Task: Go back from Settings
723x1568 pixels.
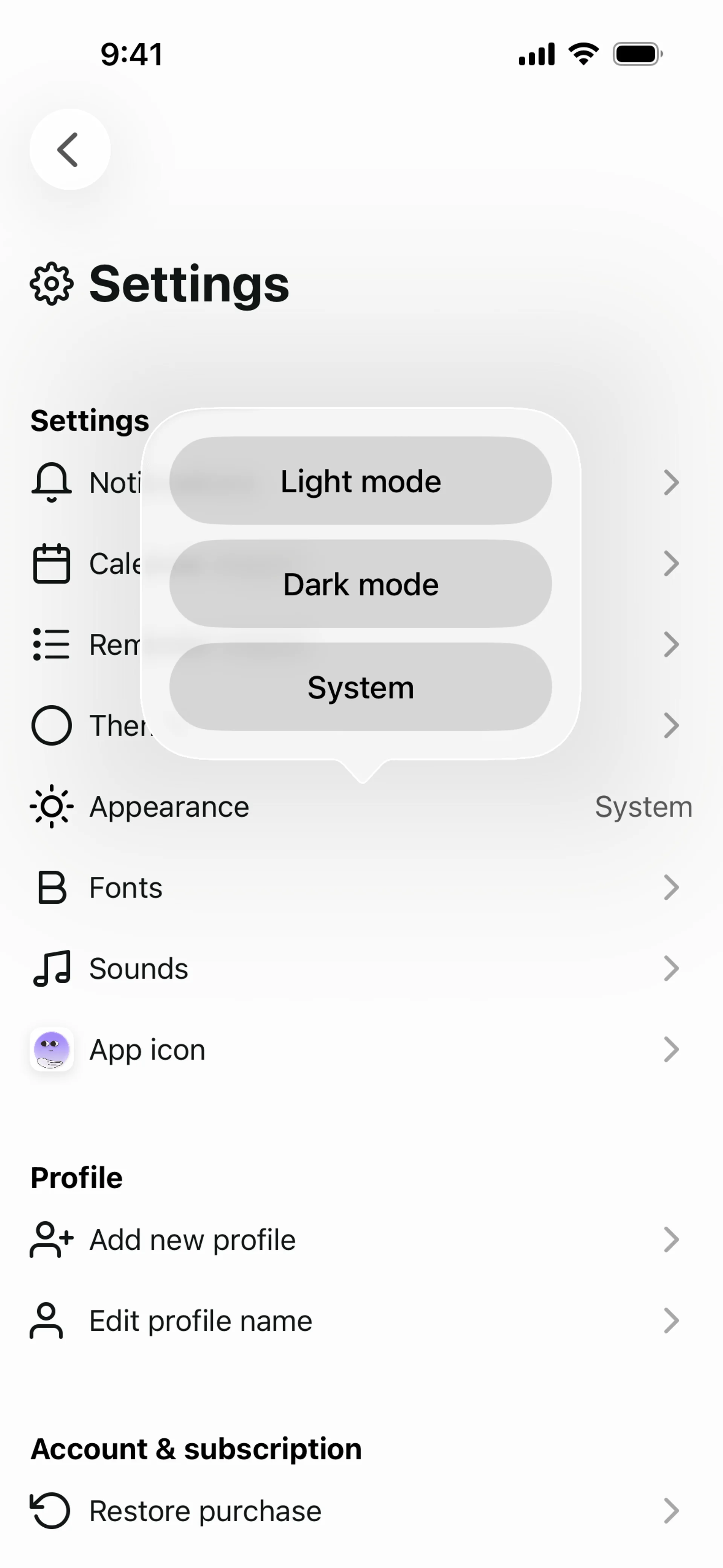Action: [70, 150]
